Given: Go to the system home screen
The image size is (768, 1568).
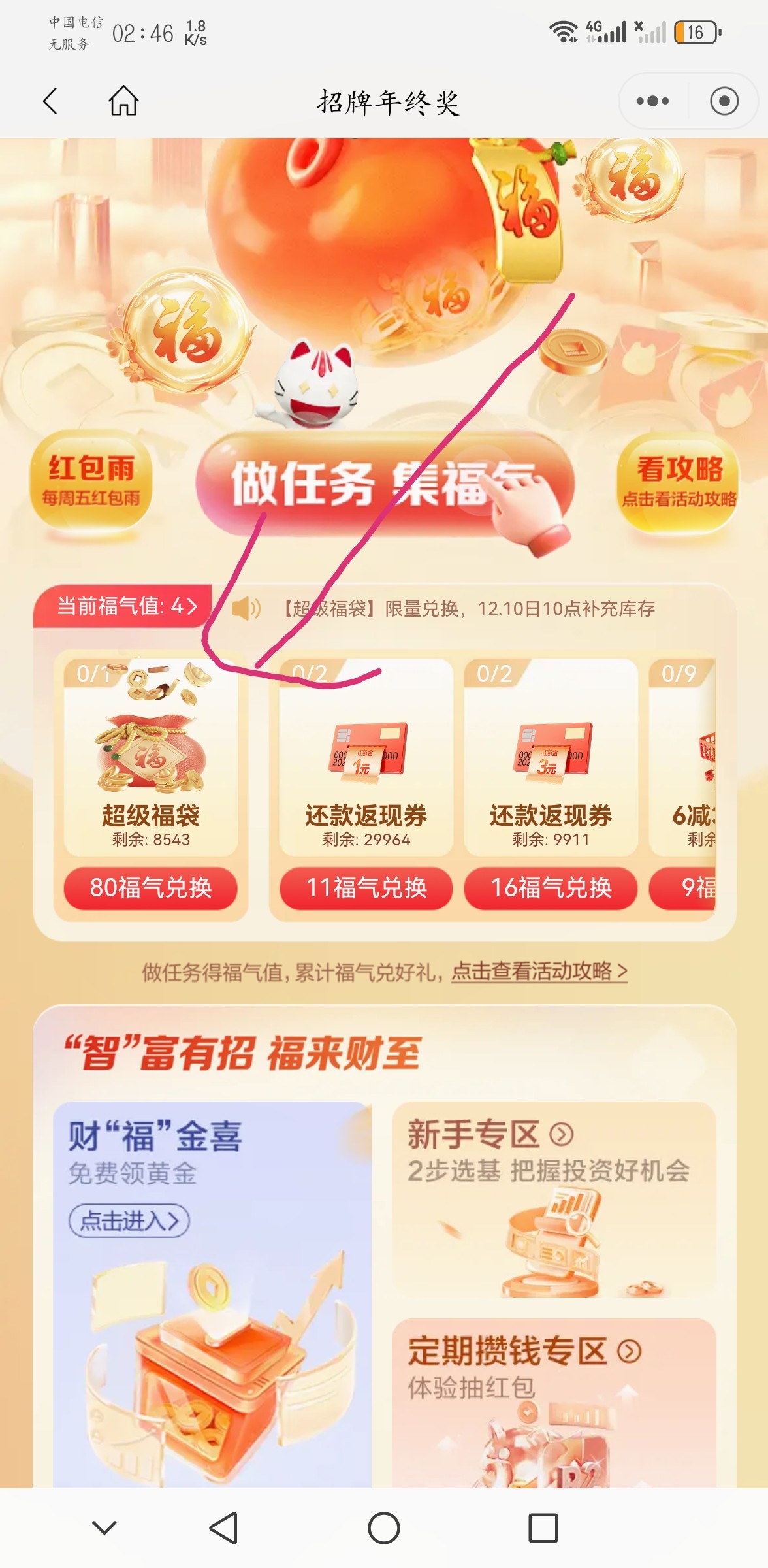Looking at the screenshot, I should tap(384, 1528).
